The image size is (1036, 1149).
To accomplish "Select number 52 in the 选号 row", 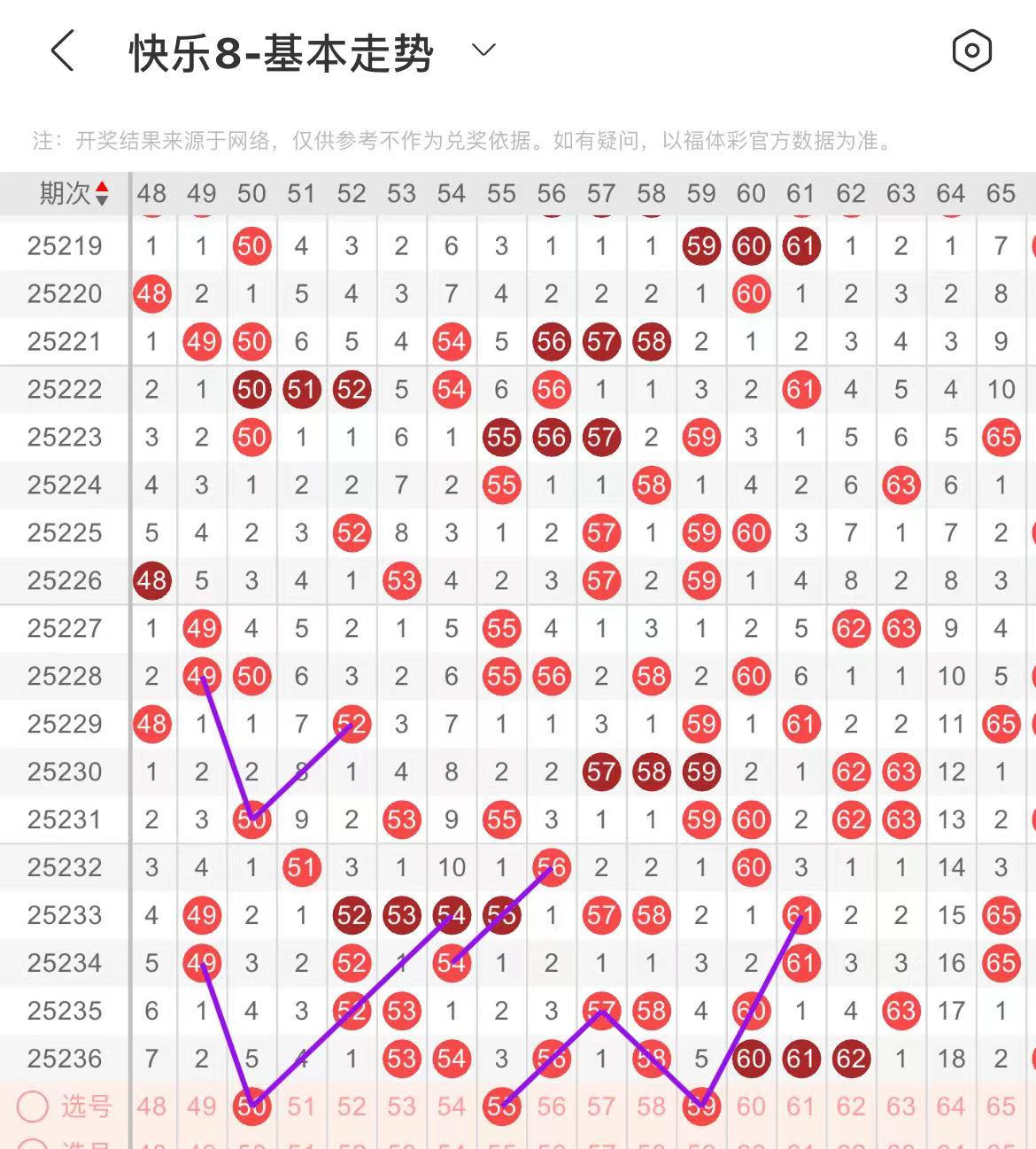I will pos(352,1106).
